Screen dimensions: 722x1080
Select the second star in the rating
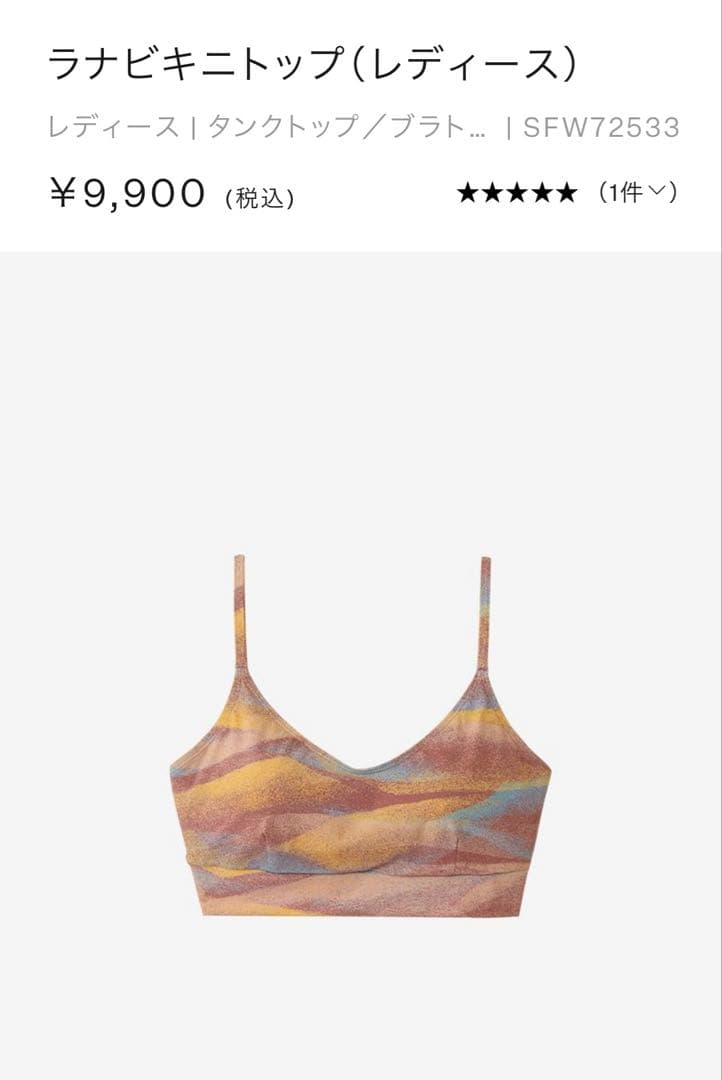[491, 191]
